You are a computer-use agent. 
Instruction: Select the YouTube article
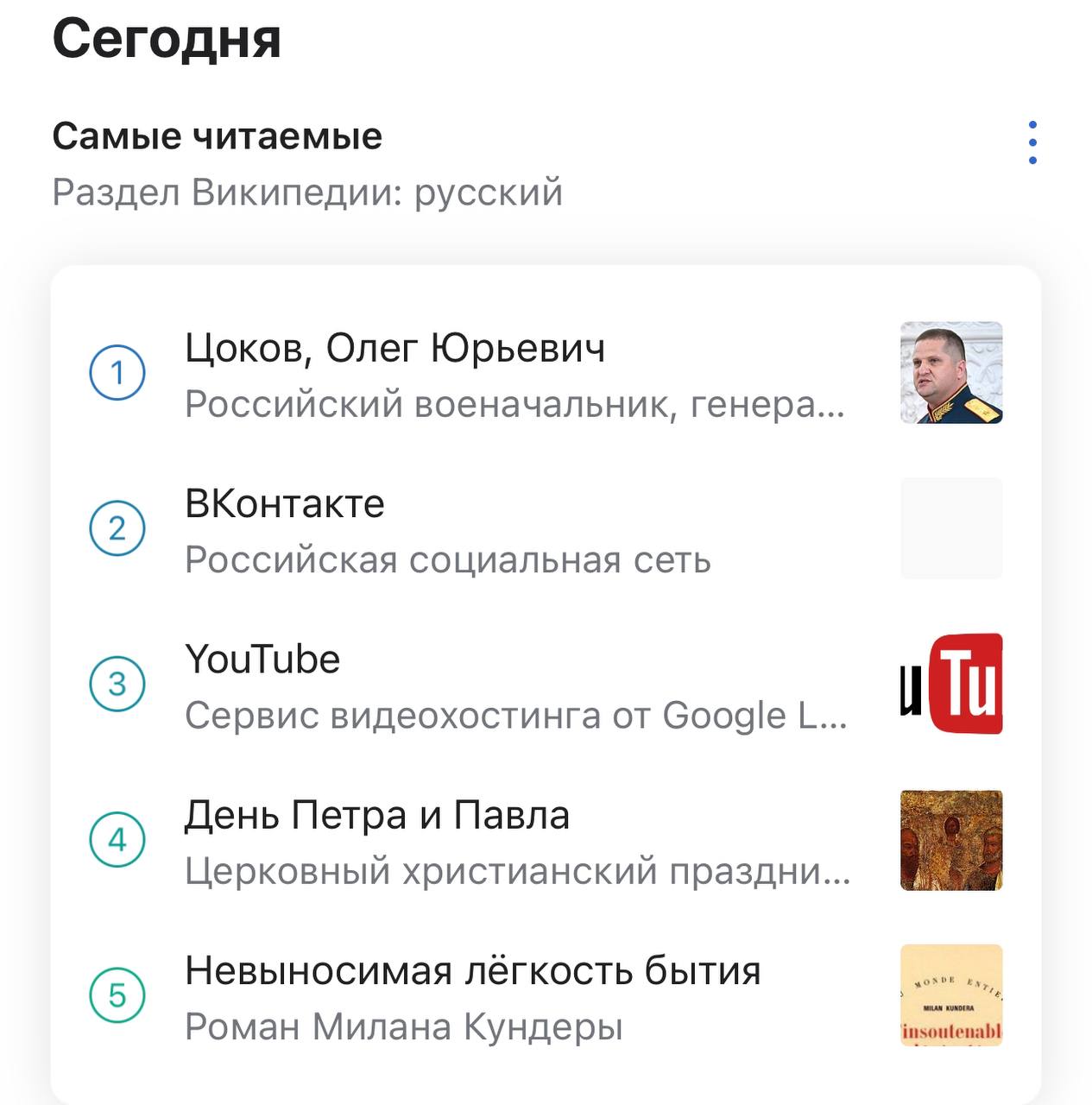[262, 660]
